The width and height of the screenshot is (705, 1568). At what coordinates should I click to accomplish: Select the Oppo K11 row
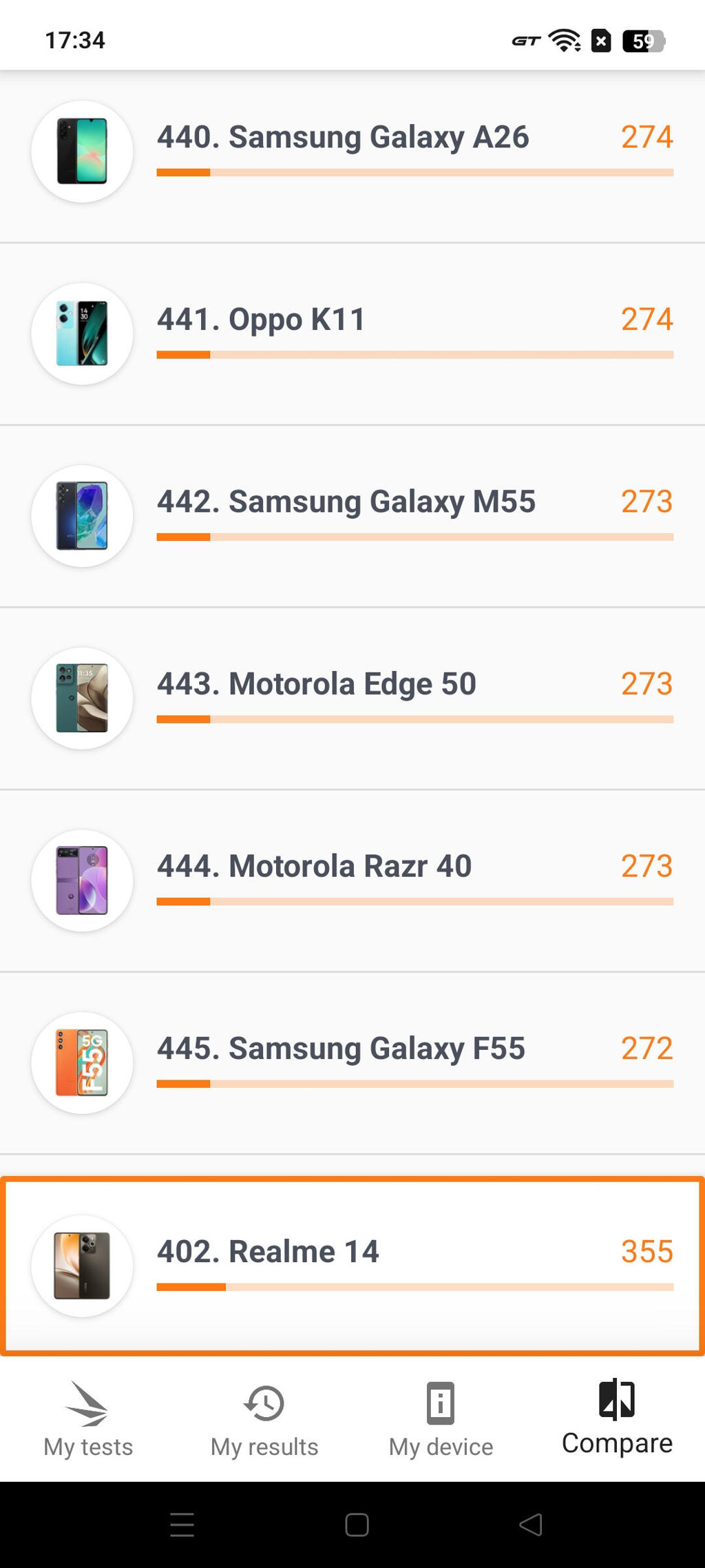352,334
